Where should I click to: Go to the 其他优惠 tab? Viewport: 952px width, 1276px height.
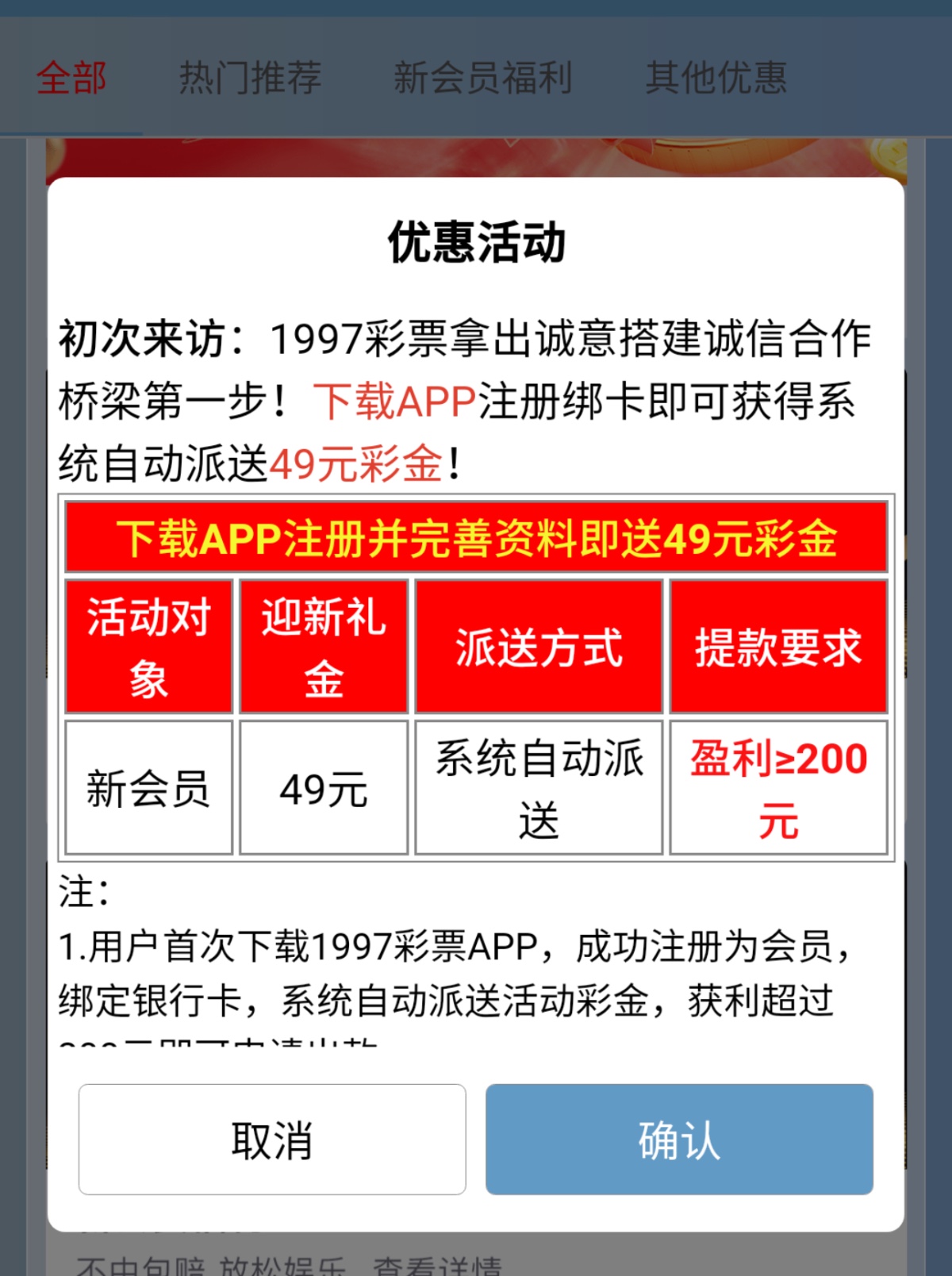[x=716, y=78]
